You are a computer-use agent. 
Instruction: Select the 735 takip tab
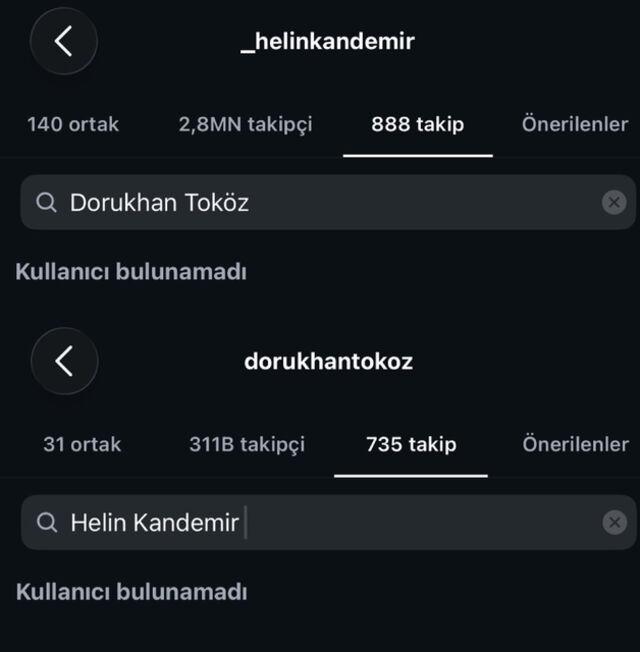411,444
